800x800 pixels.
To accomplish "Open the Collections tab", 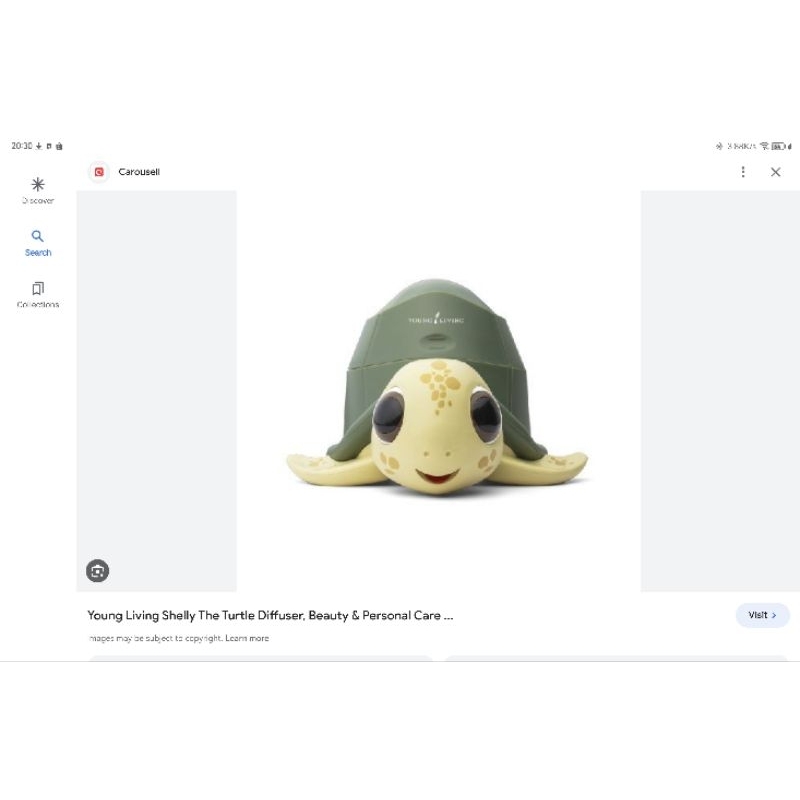I will tap(38, 295).
